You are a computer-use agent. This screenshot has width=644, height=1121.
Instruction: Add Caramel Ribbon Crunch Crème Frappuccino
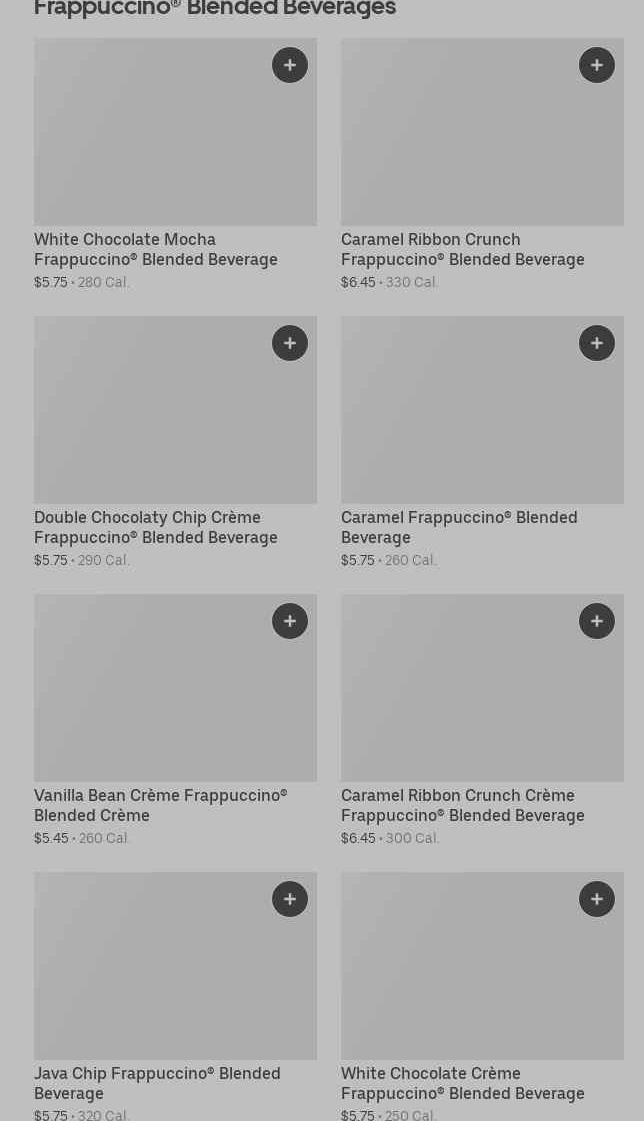(597, 621)
